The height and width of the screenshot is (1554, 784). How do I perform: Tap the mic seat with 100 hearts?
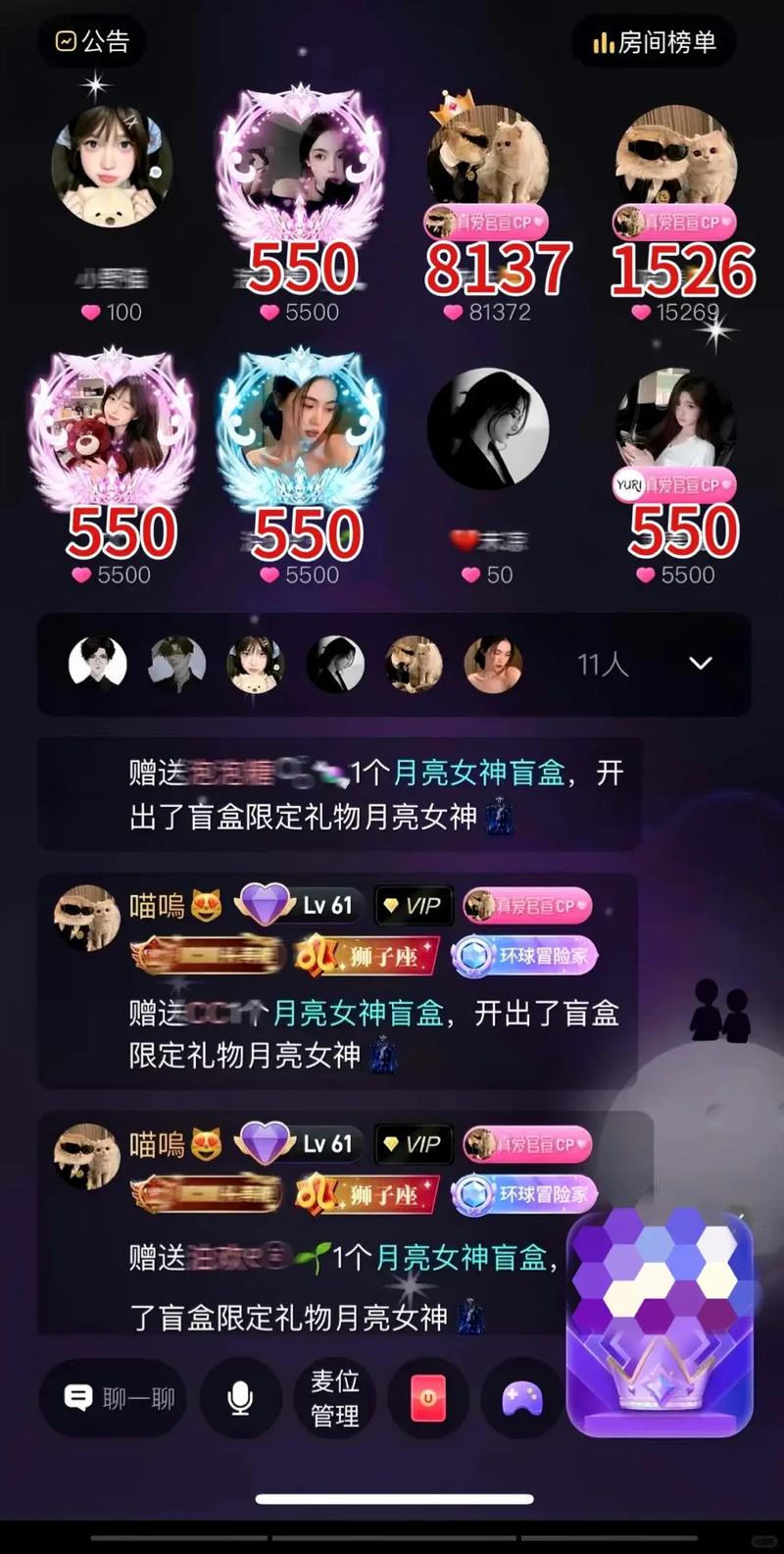coord(112,169)
